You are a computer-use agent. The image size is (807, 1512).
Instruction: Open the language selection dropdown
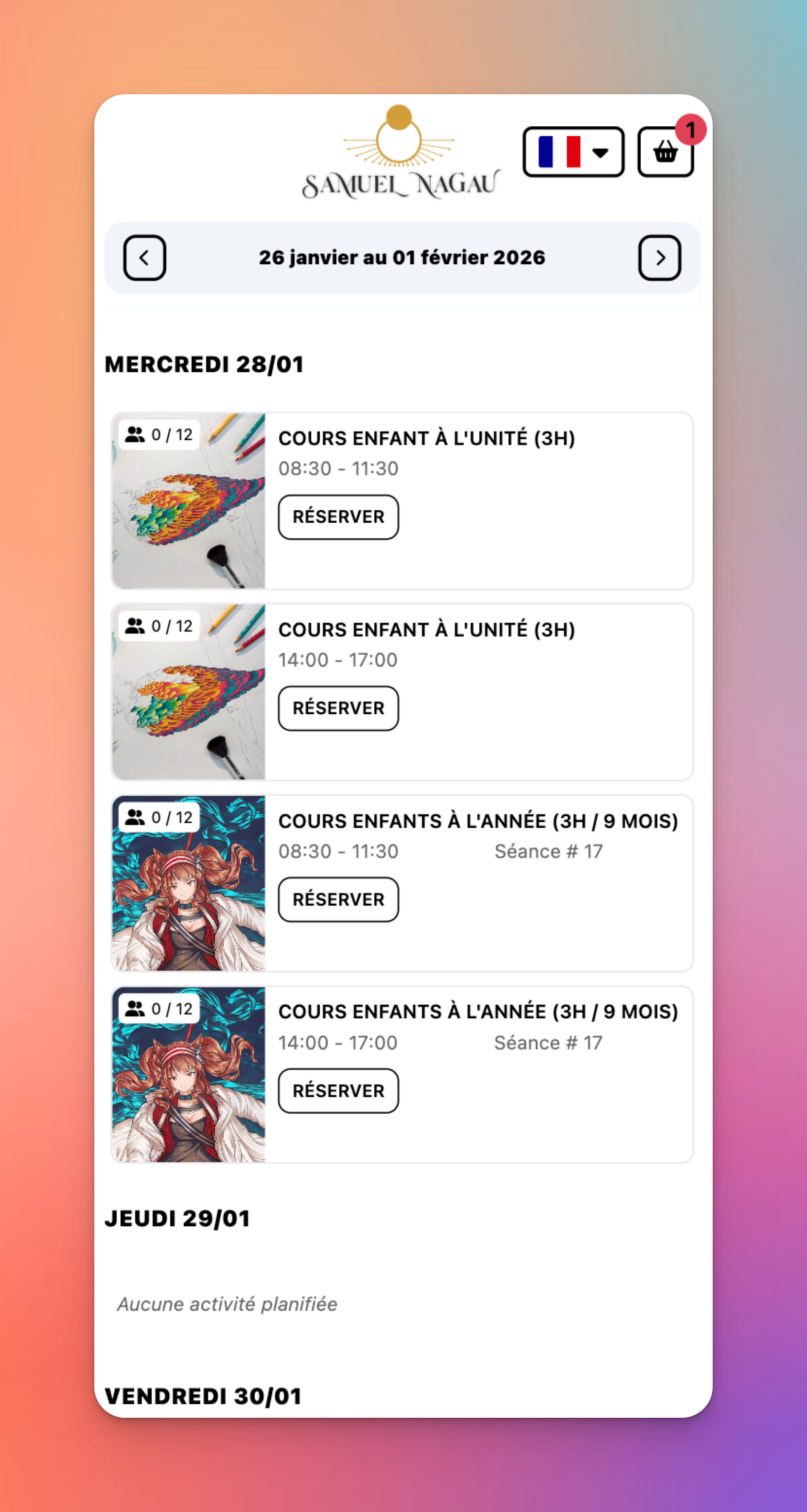pyautogui.click(x=573, y=152)
